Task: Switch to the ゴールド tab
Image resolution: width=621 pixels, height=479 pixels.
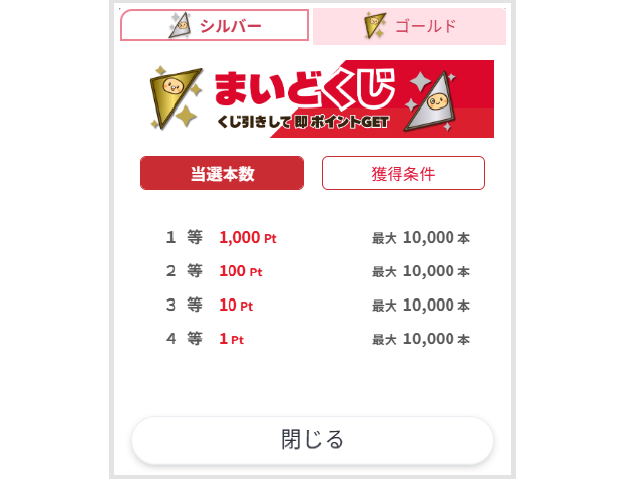Action: [409, 26]
